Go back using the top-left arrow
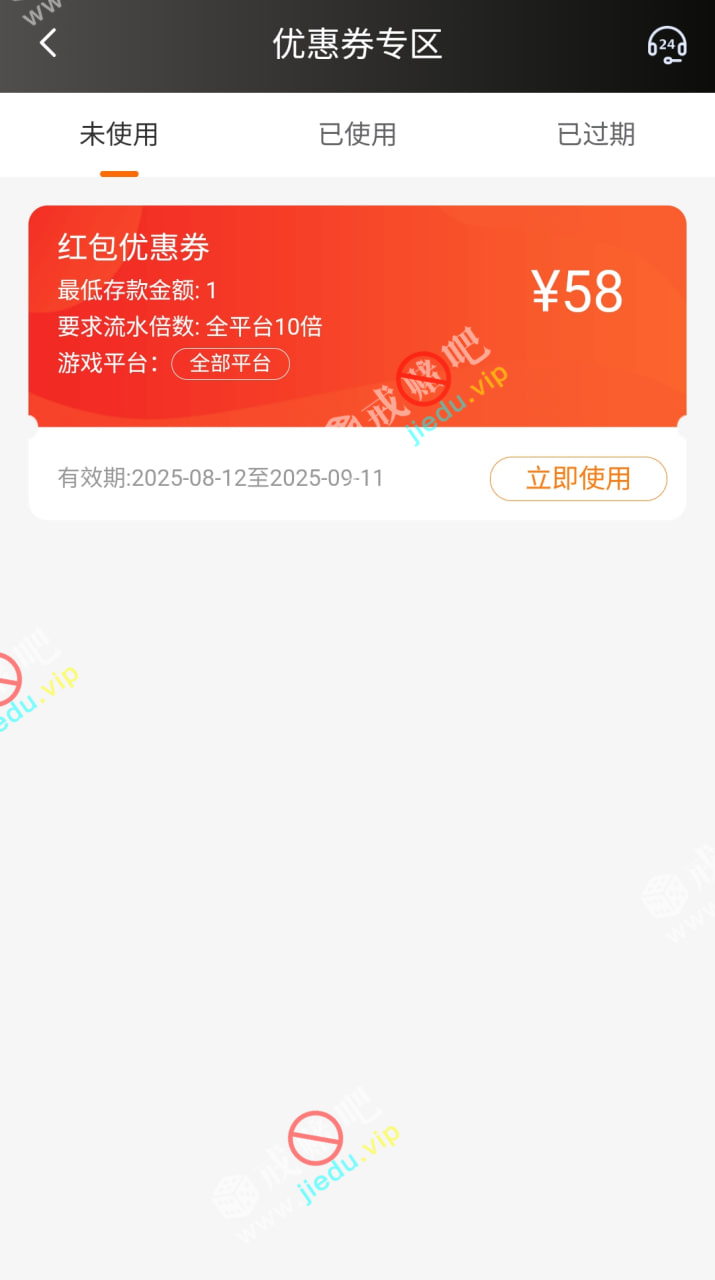The height and width of the screenshot is (1280, 715). tap(48, 43)
